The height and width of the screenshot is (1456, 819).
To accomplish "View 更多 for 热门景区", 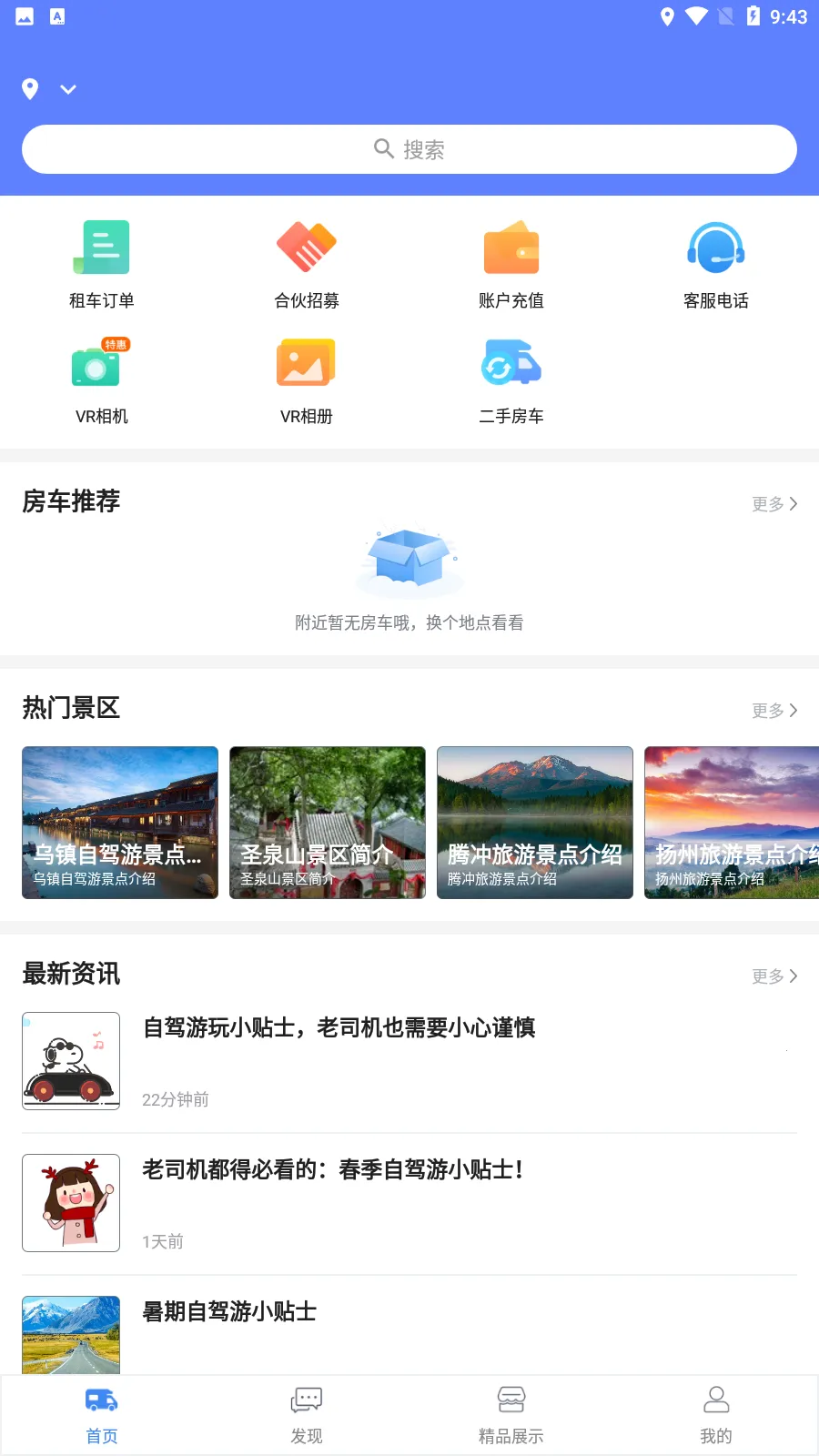I will 774,711.
